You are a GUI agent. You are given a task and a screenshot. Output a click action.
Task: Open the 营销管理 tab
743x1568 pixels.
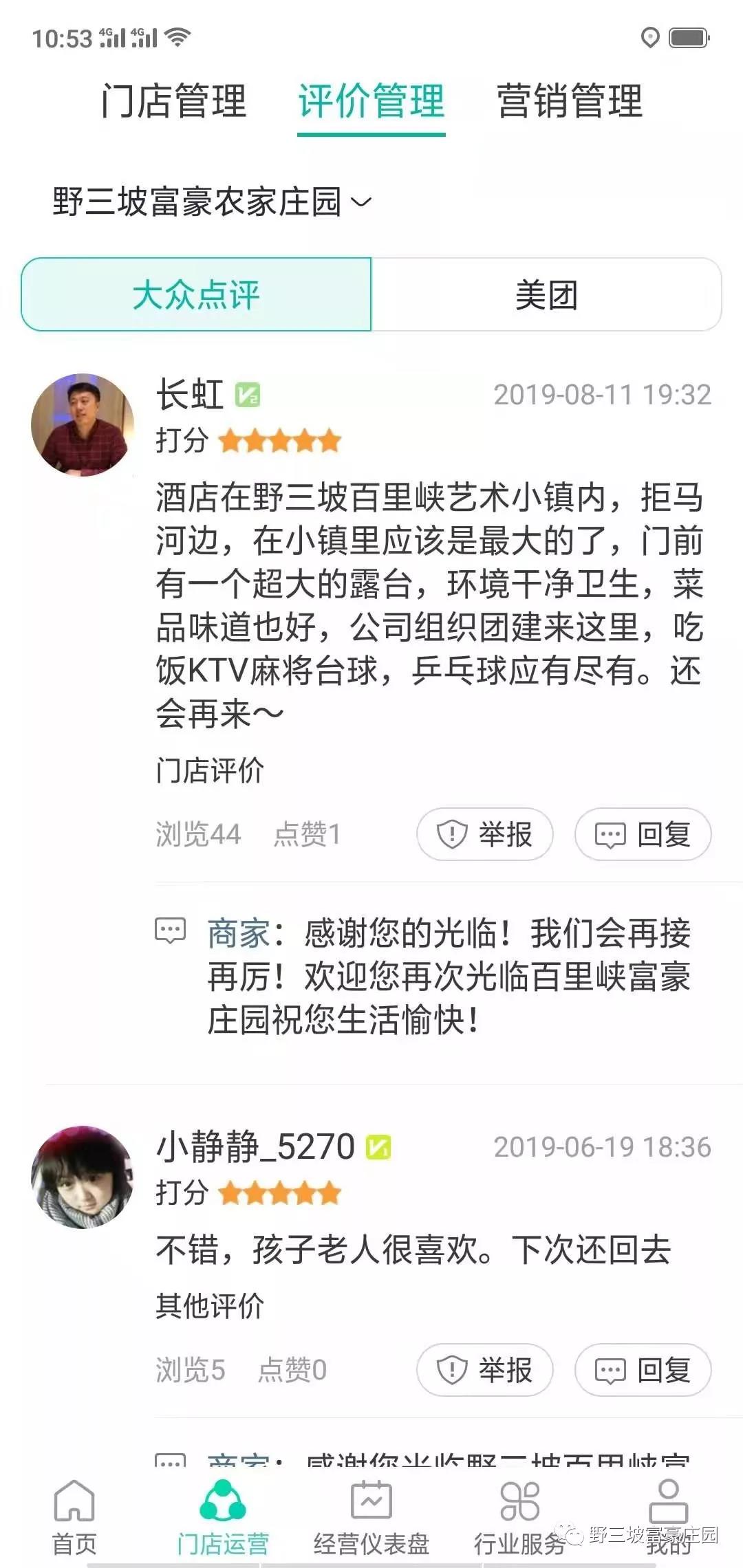coord(570,101)
